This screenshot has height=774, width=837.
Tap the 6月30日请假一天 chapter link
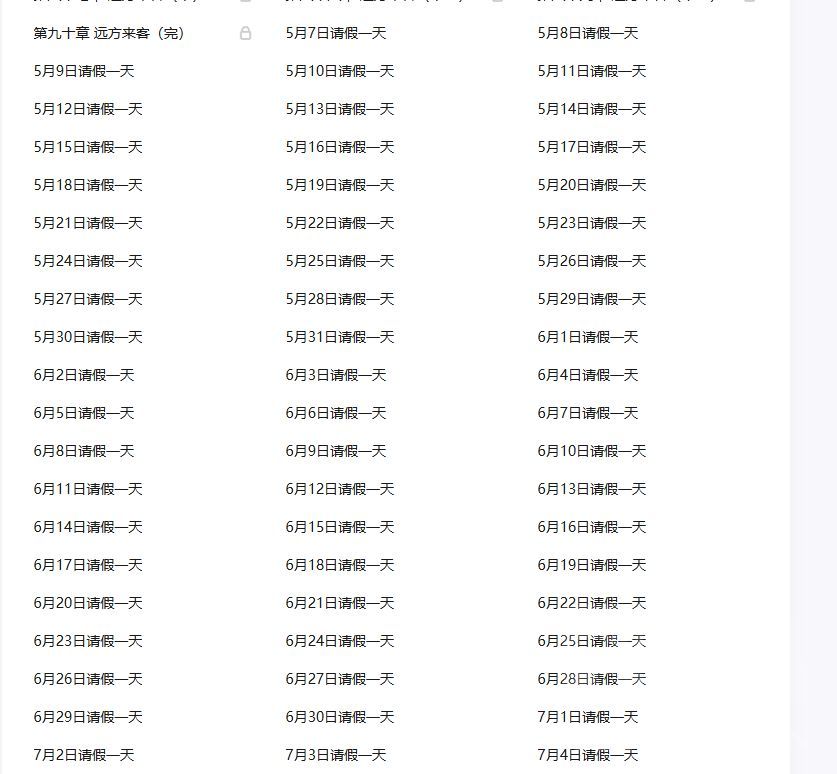tap(340, 717)
